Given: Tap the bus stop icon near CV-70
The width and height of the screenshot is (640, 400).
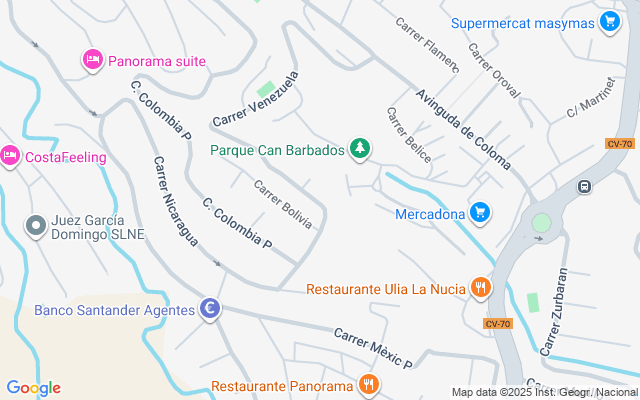Looking at the screenshot, I should click(585, 186).
